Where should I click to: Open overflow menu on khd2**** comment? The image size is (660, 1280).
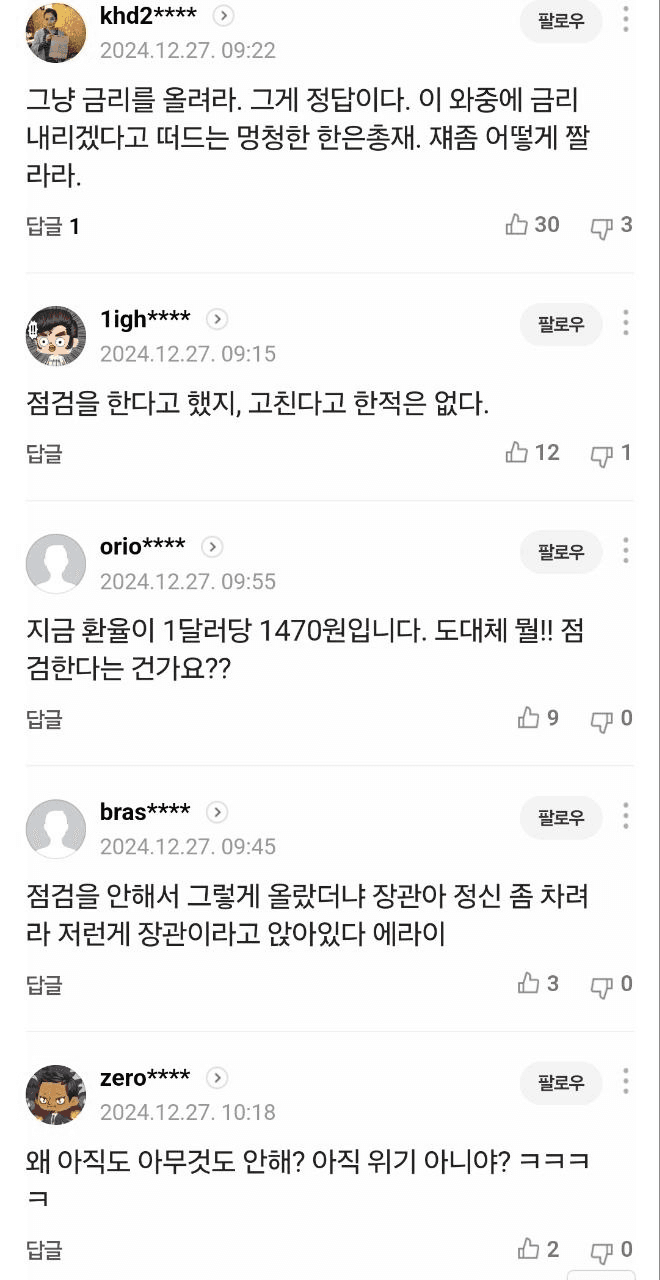[x=626, y=20]
